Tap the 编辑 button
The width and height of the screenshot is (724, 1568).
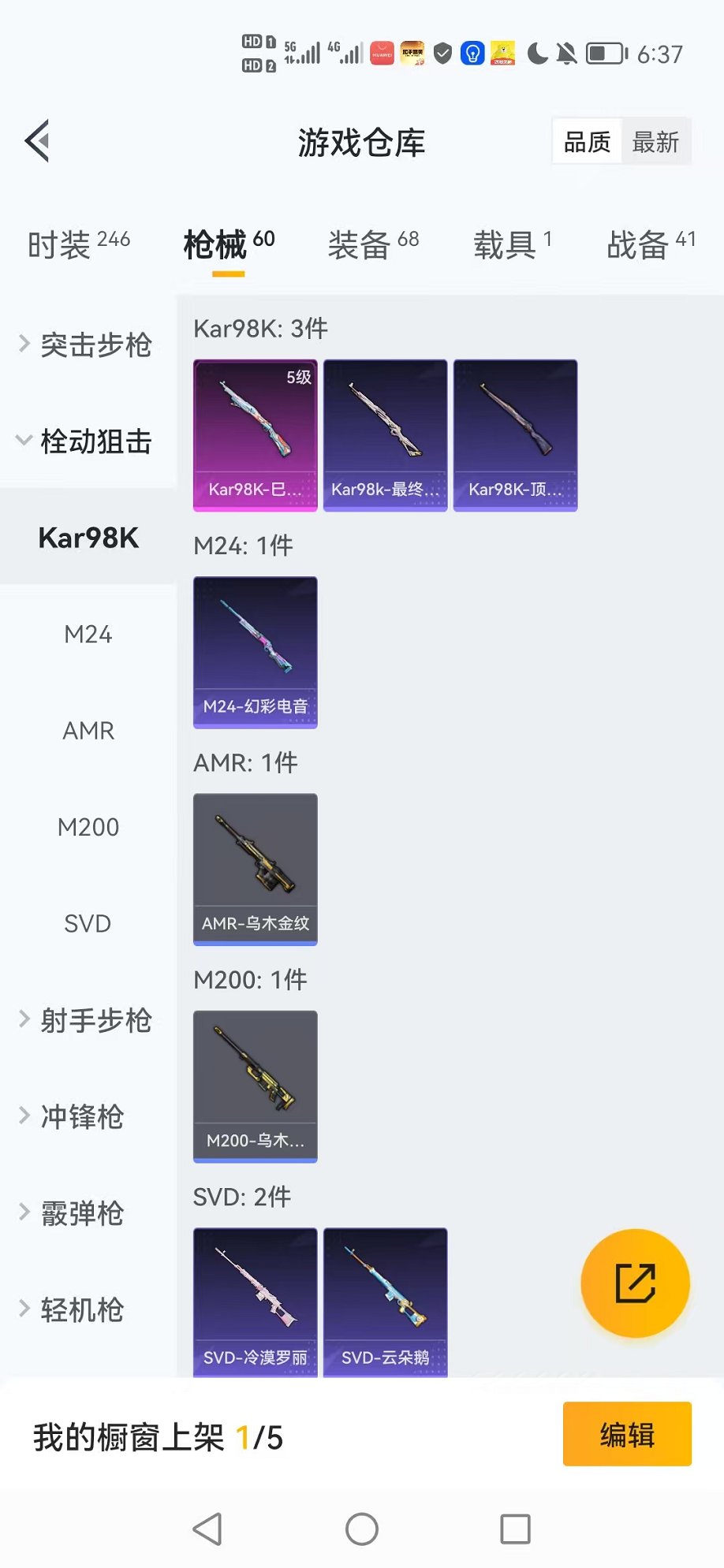tap(627, 1434)
